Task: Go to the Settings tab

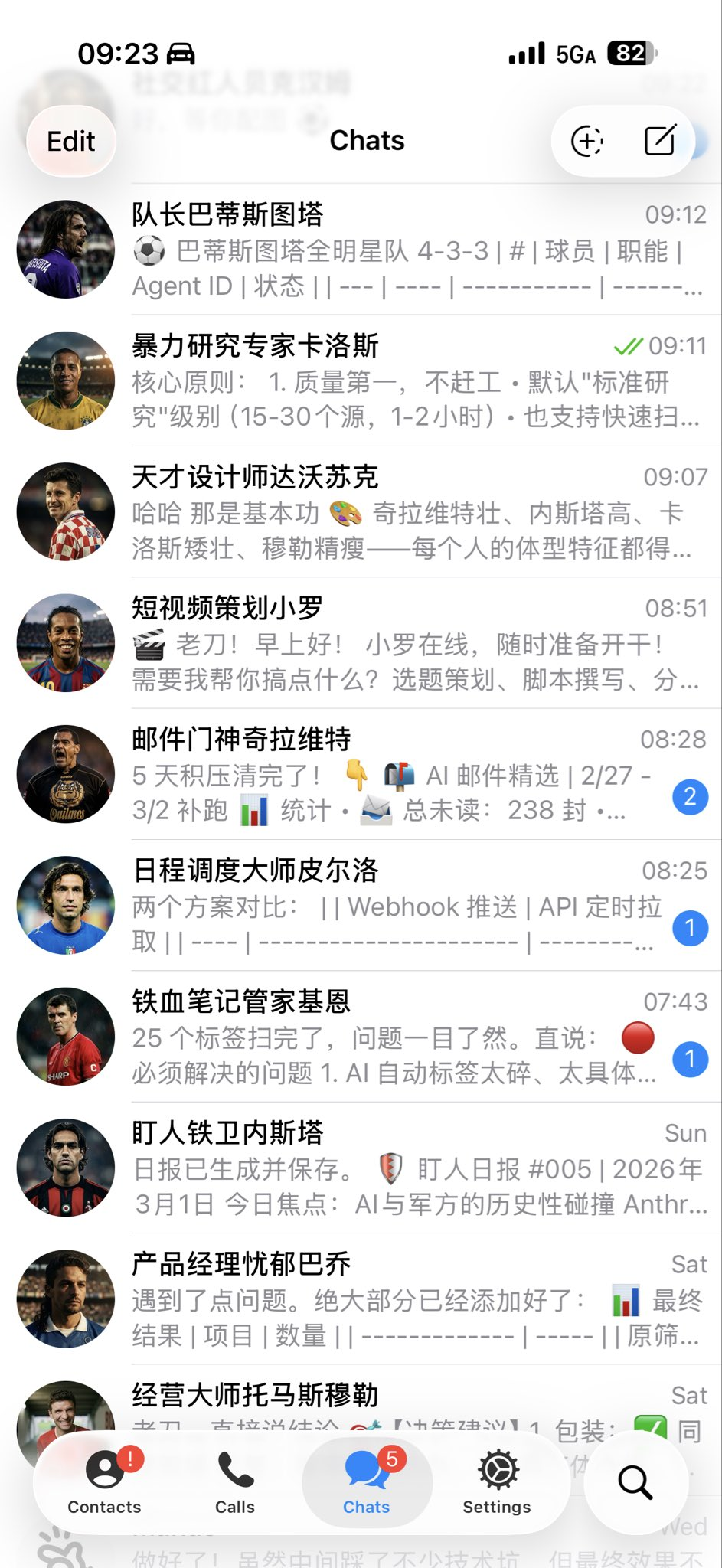Action: pyautogui.click(x=497, y=1482)
